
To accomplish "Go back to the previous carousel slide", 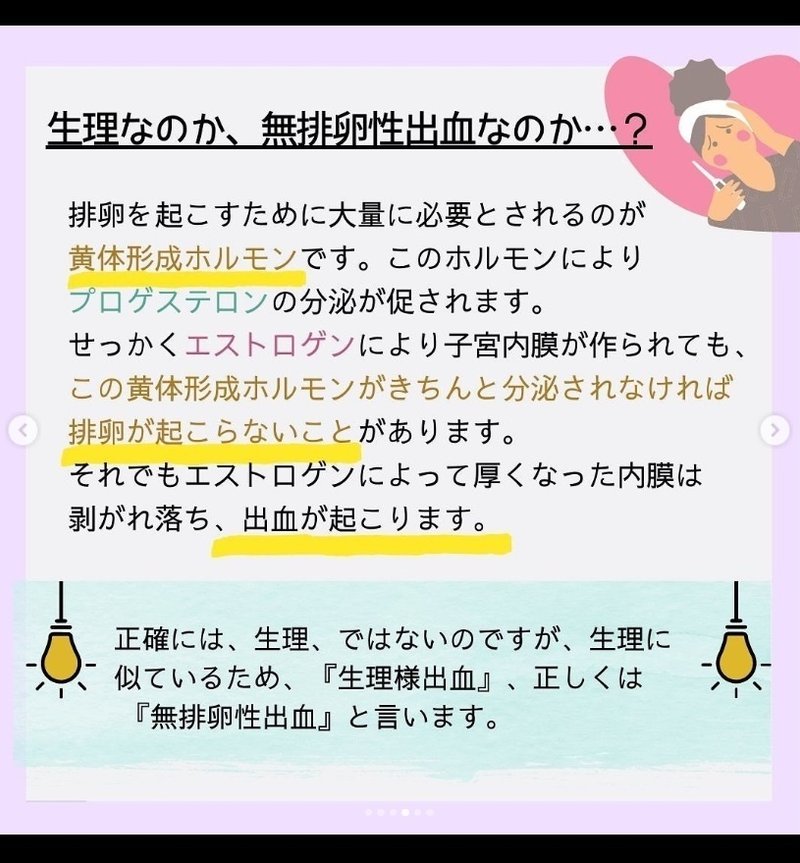I will point(24,431).
